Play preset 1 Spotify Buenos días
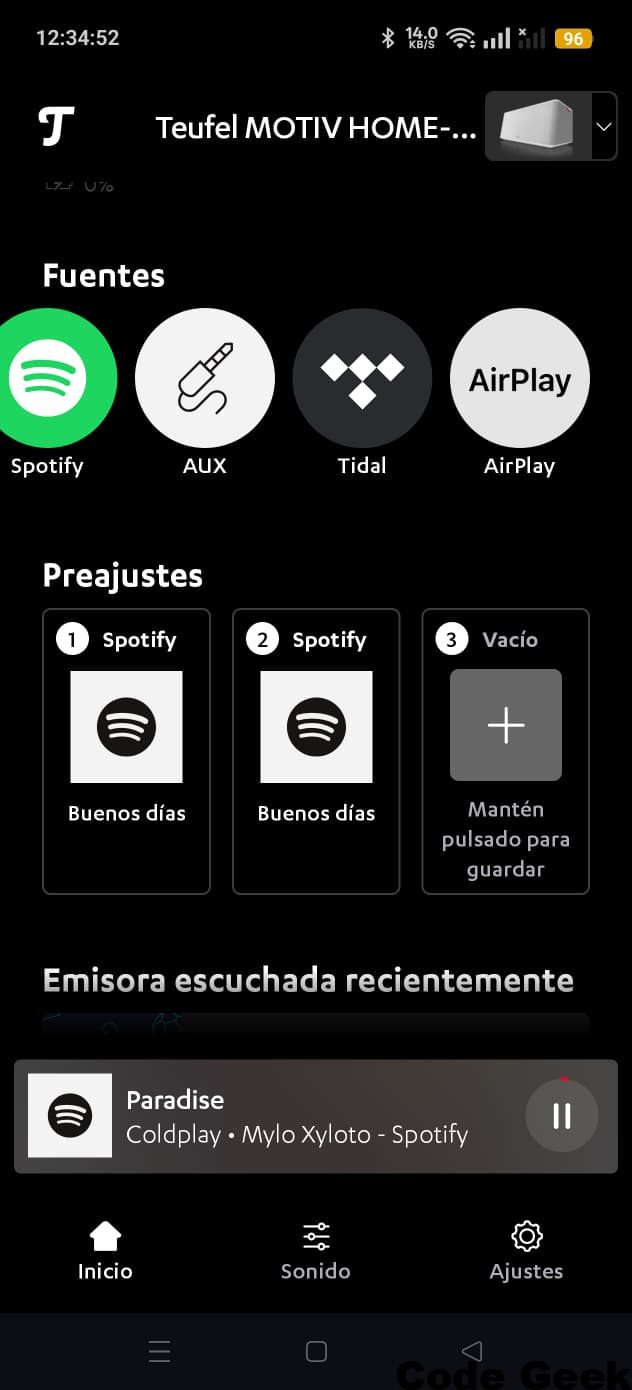The width and height of the screenshot is (632, 1390). pos(126,750)
